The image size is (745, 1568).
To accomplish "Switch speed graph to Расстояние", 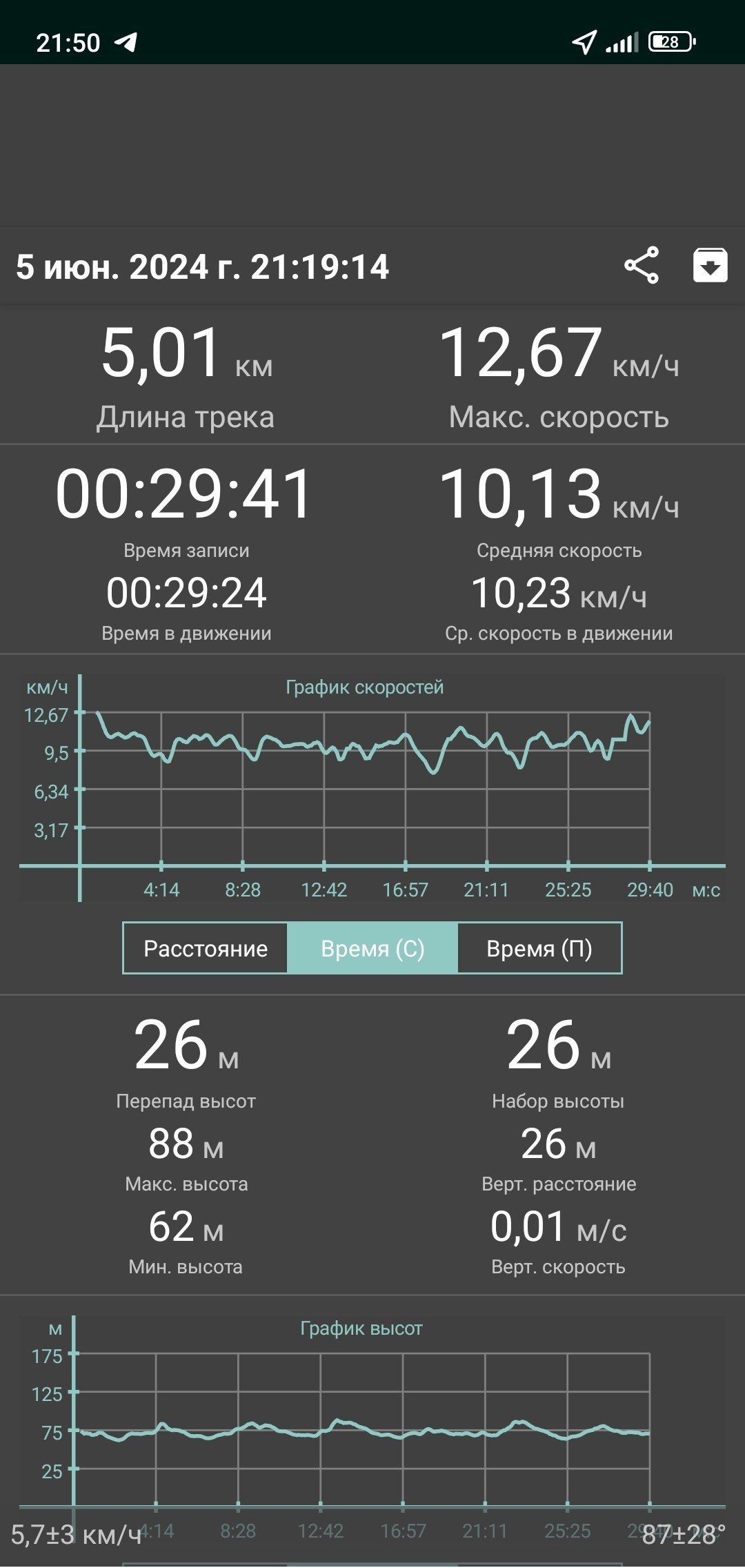I will tap(206, 948).
